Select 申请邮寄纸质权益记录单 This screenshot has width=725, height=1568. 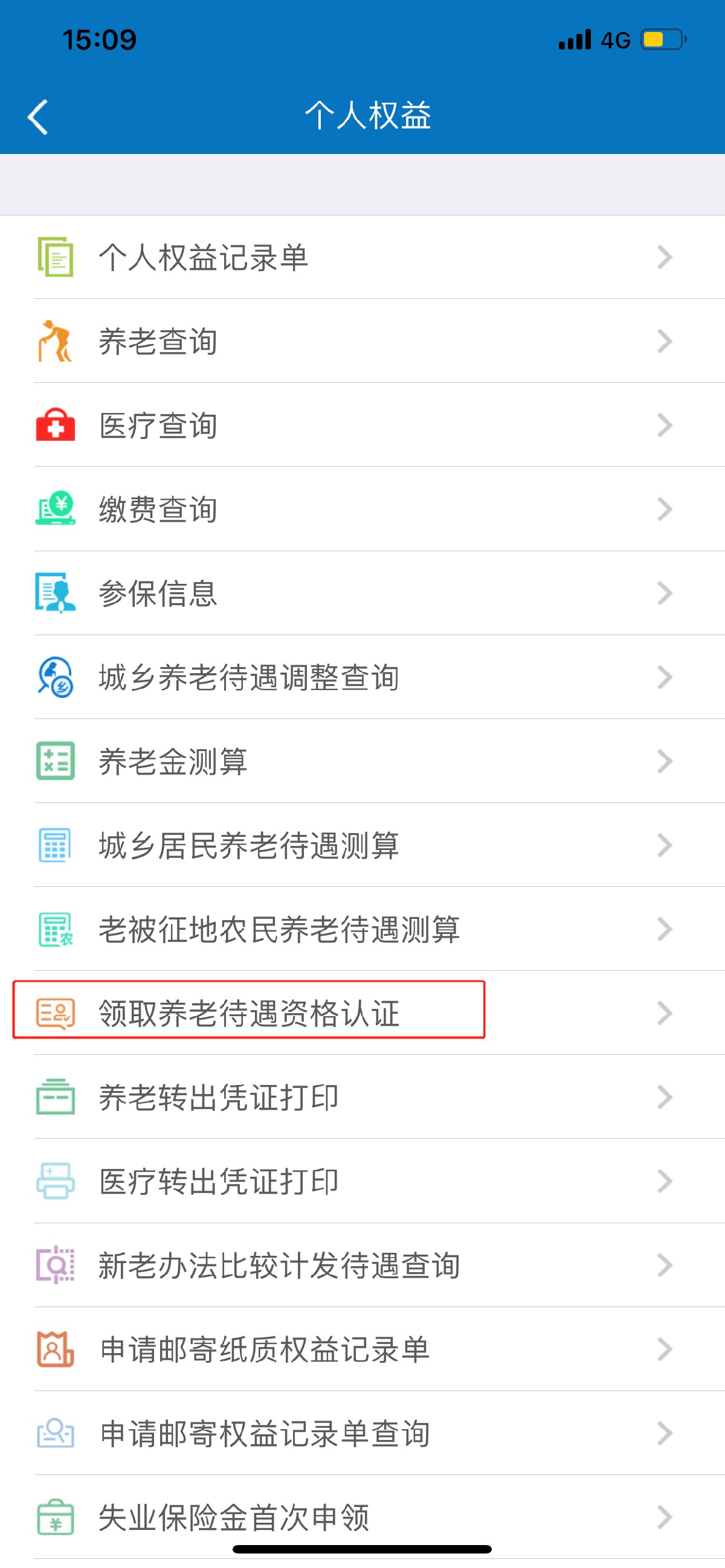coord(265,1349)
